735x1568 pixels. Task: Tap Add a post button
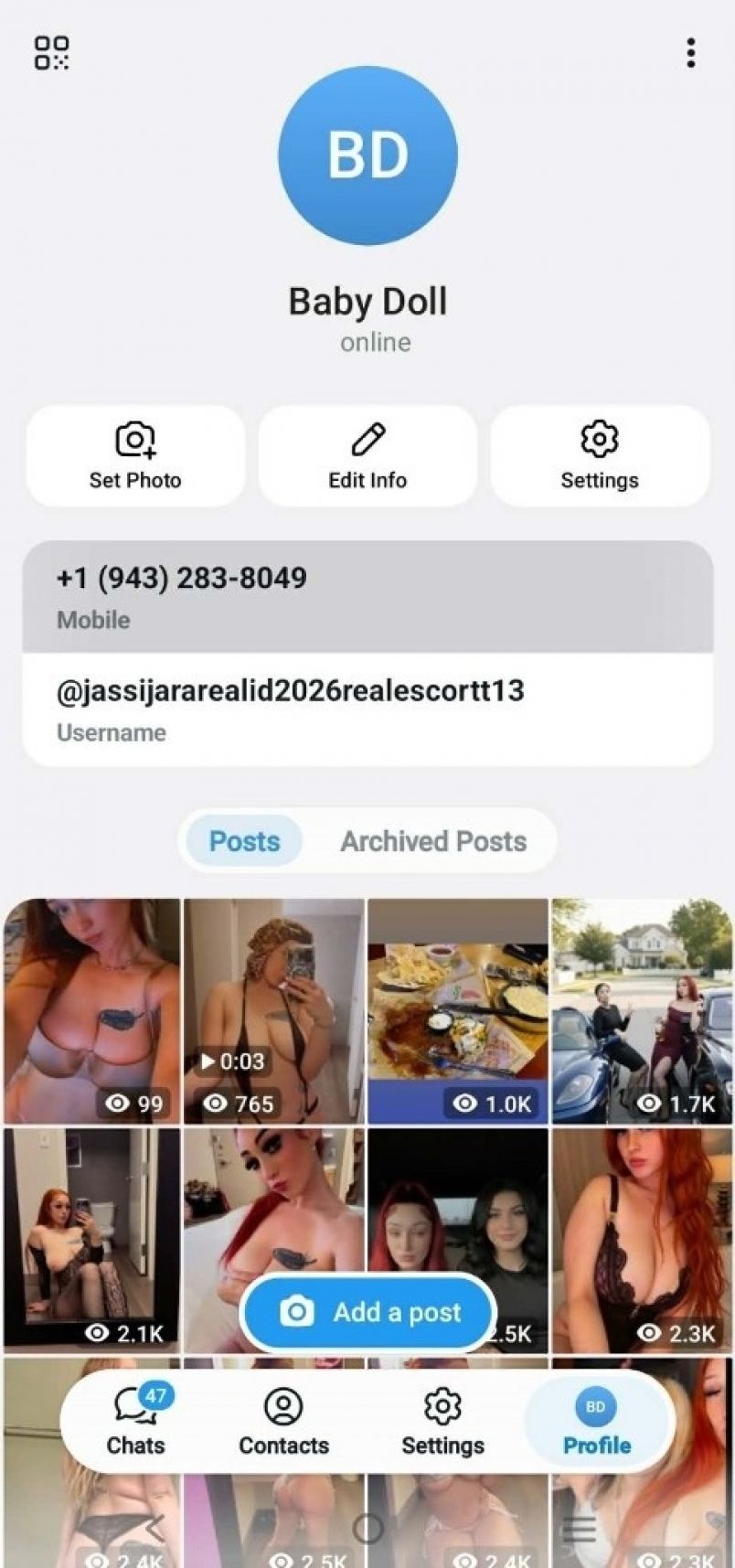(368, 1313)
